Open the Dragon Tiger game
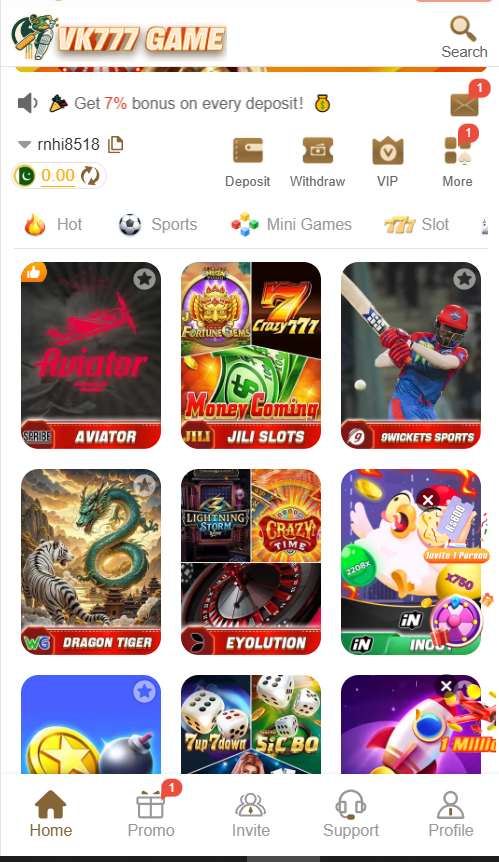Image resolution: width=499 pixels, height=862 pixels. point(91,562)
